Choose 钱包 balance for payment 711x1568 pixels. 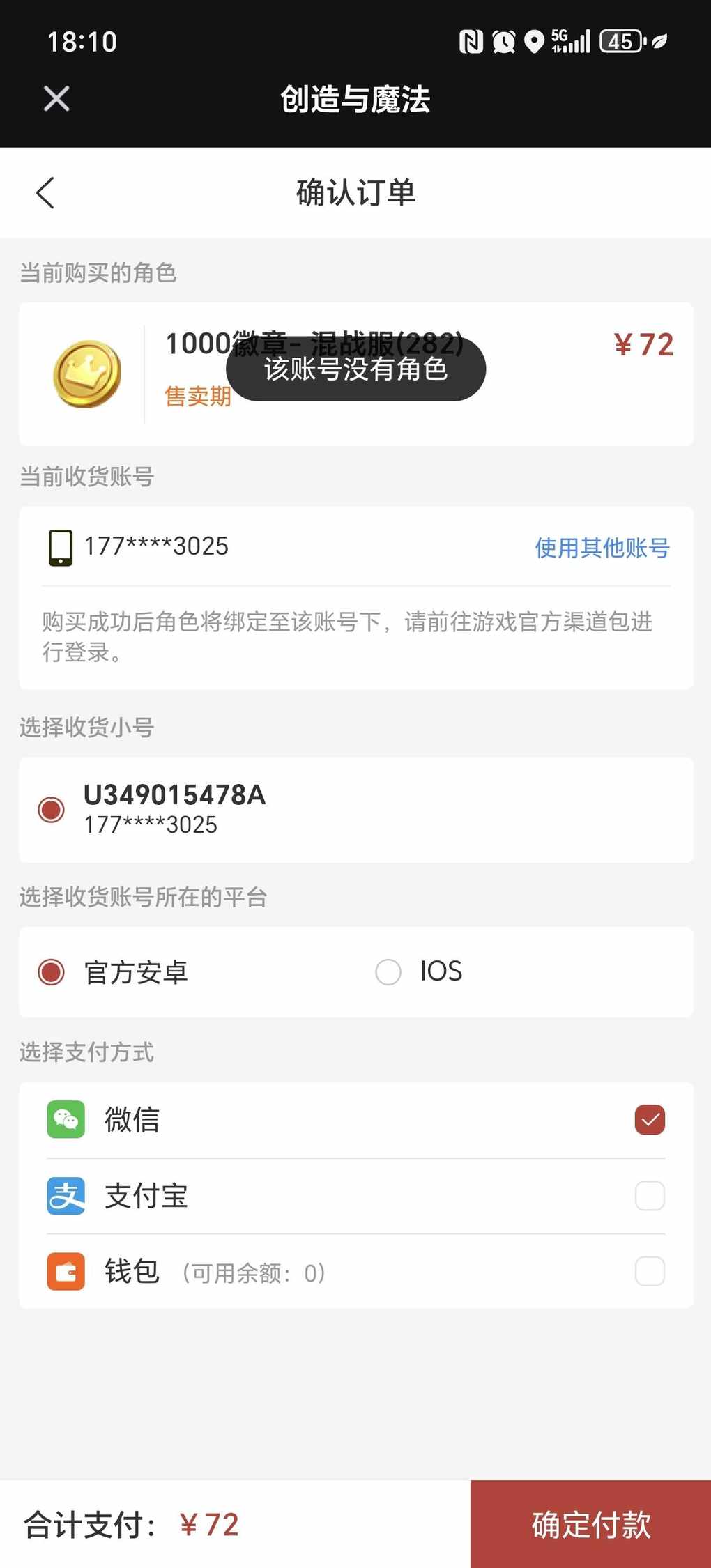pos(650,1272)
